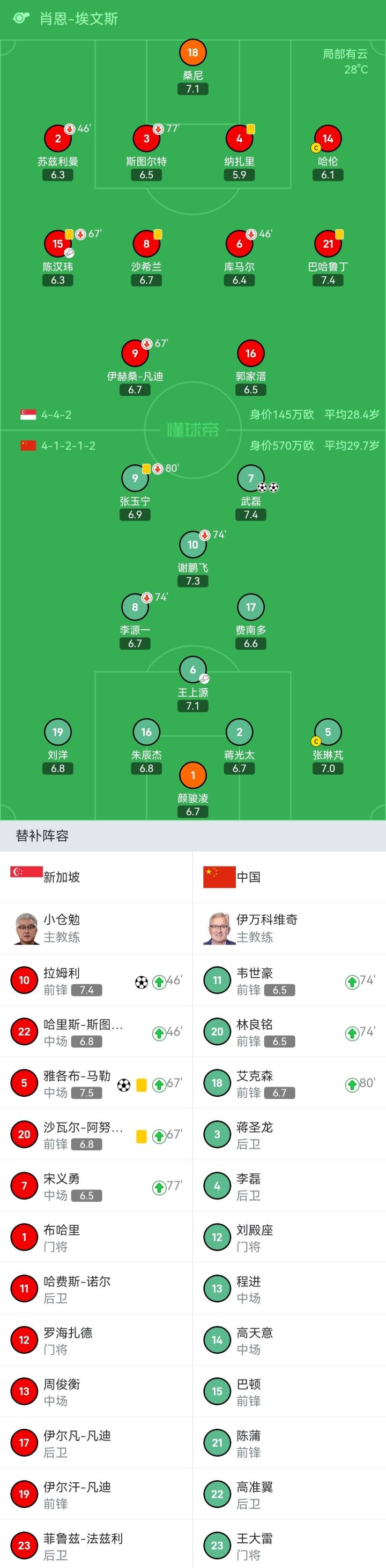View 巴哈鲁丁's player details
The width and height of the screenshot is (386, 1568).
(328, 258)
